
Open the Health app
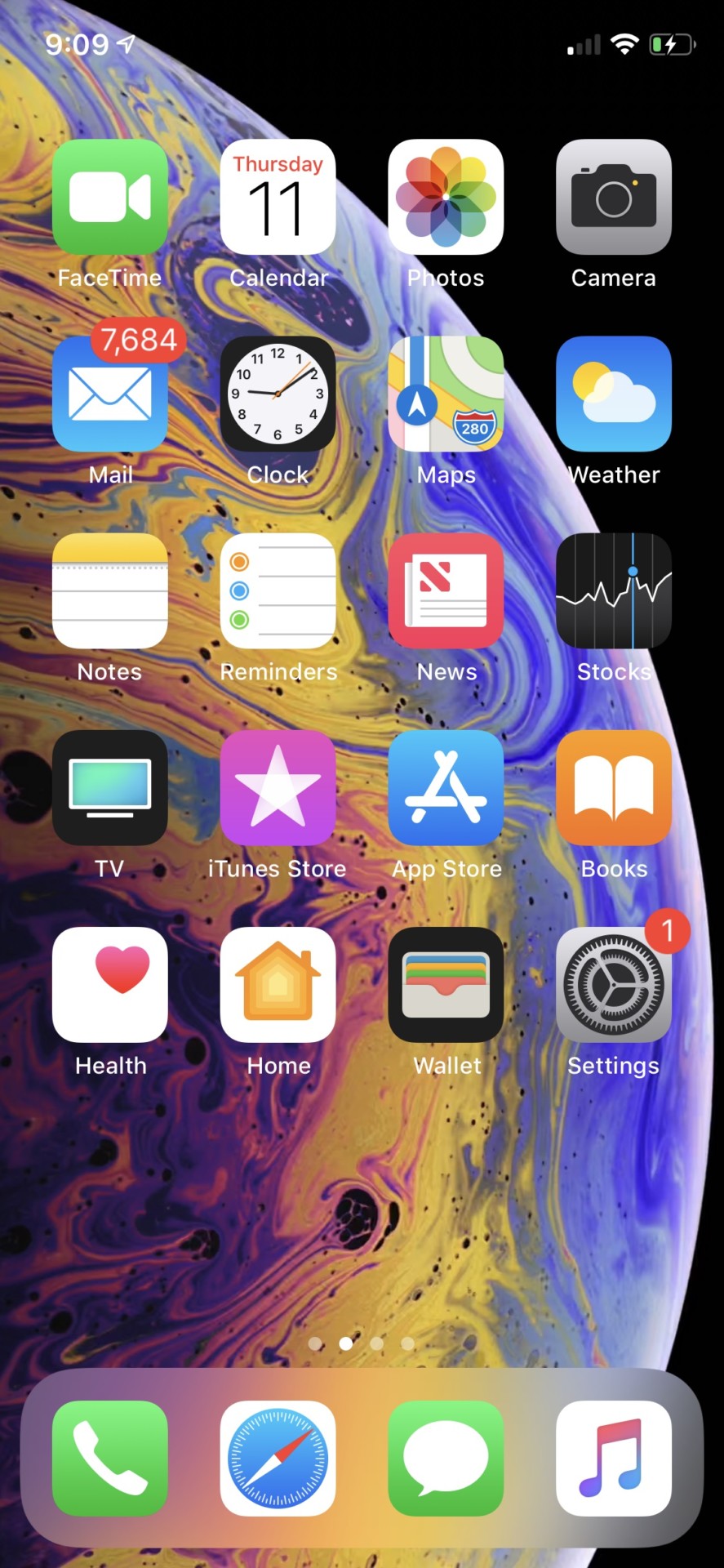point(110,984)
